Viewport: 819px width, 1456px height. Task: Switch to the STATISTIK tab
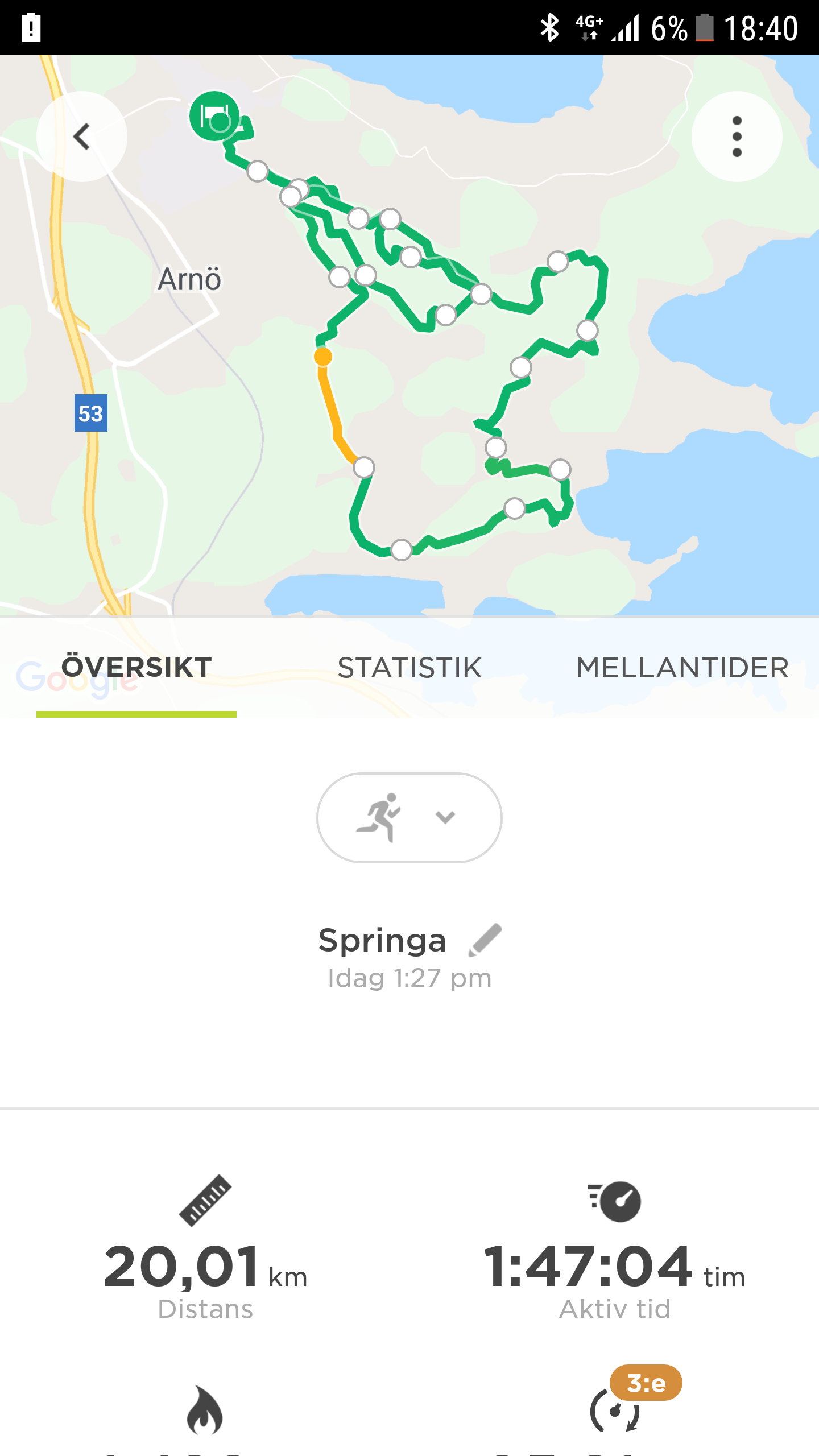(x=409, y=668)
